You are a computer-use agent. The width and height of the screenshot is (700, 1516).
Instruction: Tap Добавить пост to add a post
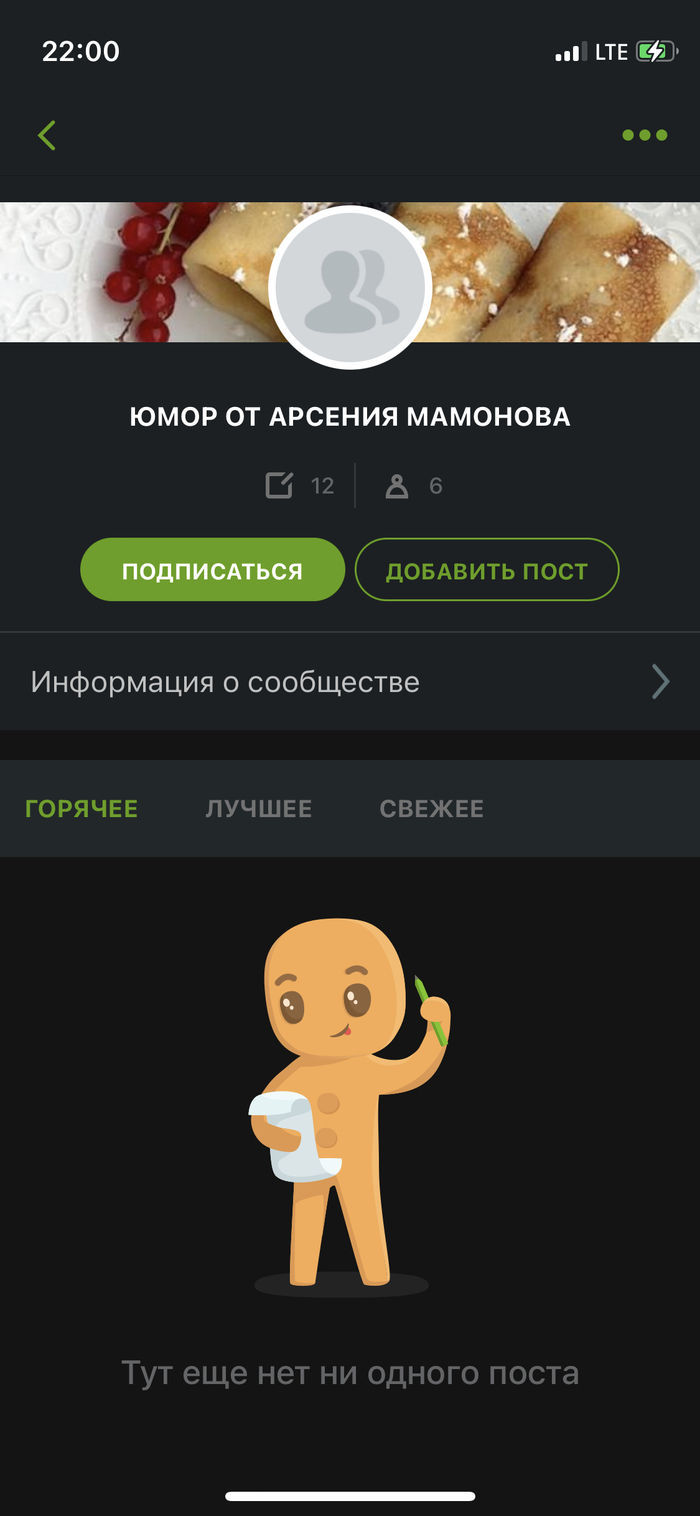pos(487,570)
